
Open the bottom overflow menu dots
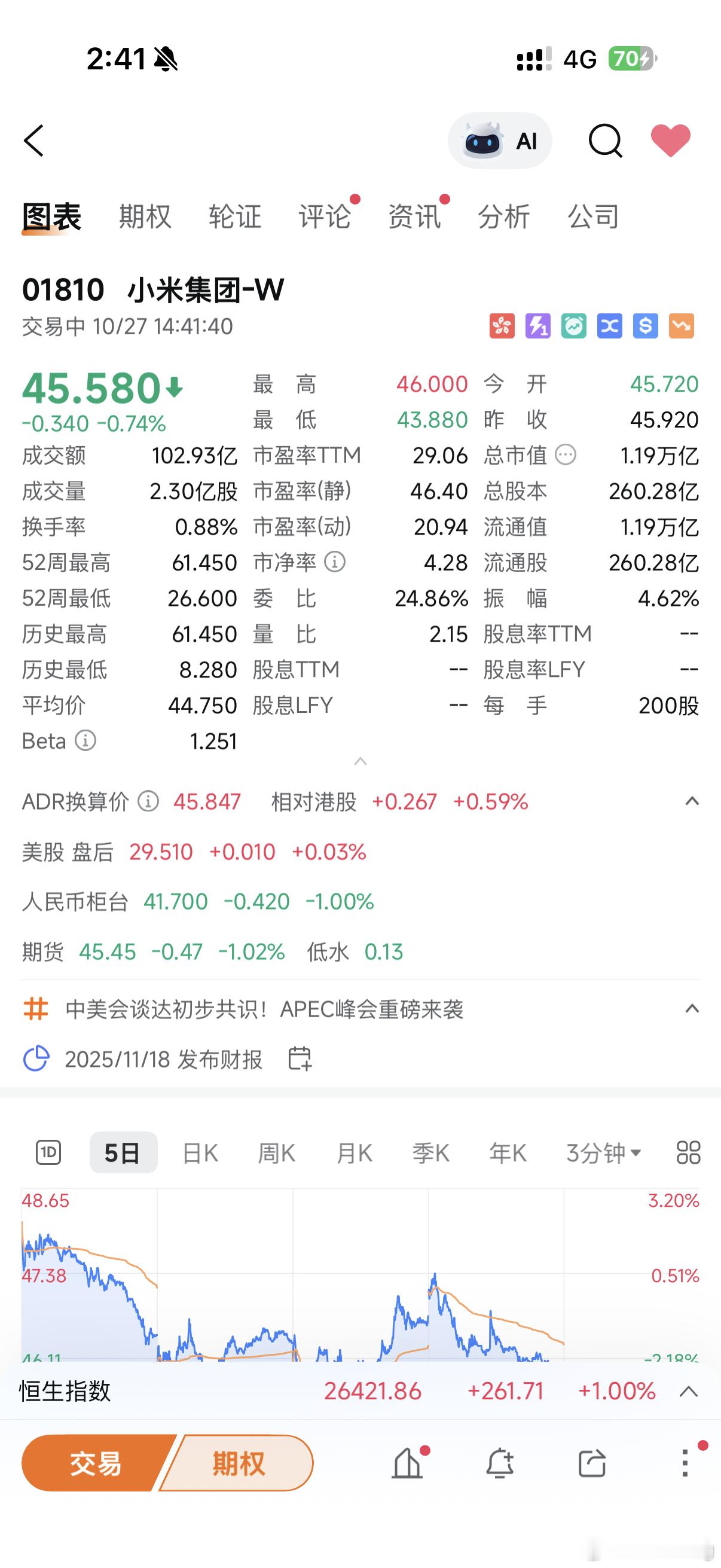685,1463
